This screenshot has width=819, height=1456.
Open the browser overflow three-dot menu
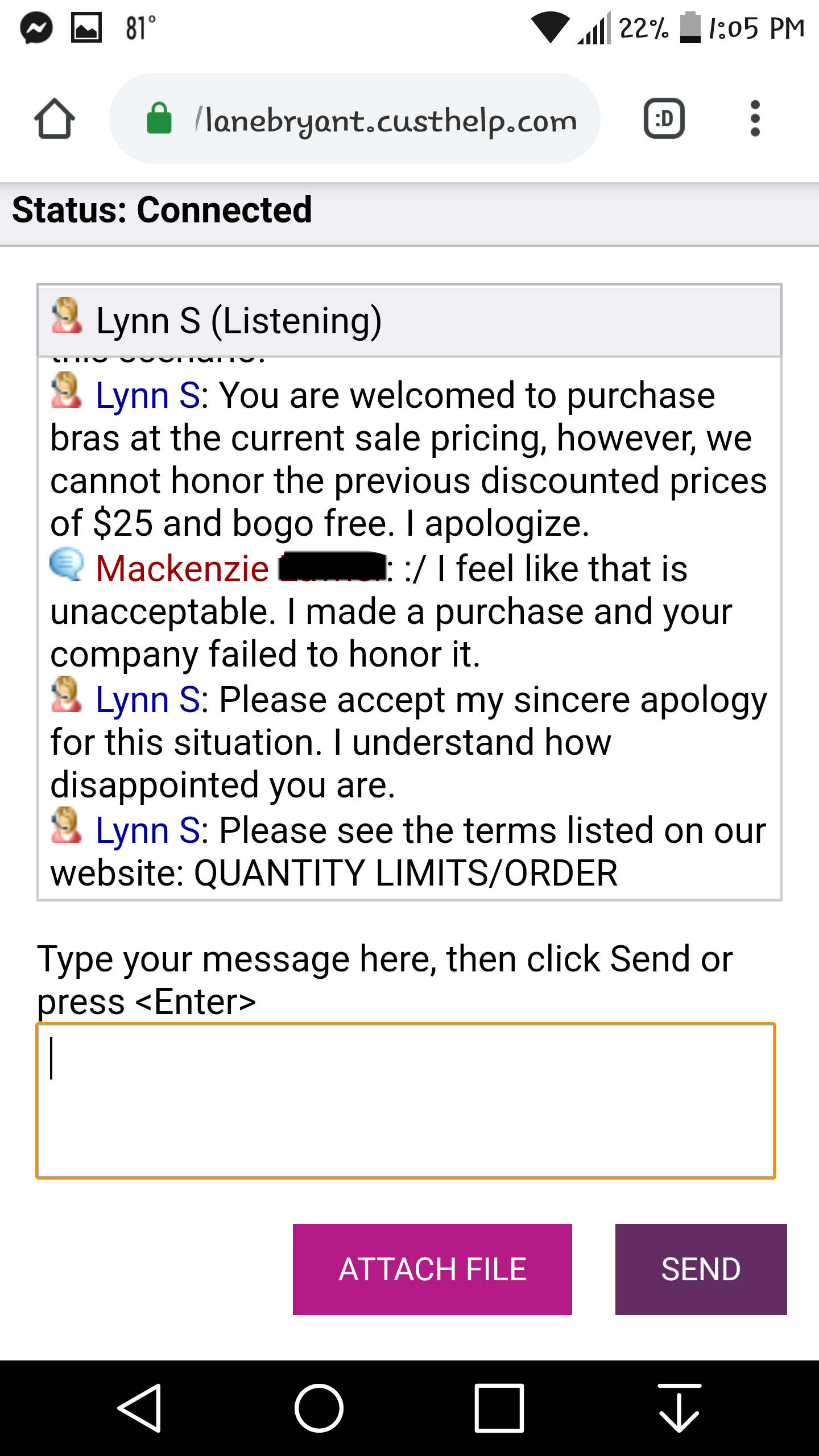(755, 118)
